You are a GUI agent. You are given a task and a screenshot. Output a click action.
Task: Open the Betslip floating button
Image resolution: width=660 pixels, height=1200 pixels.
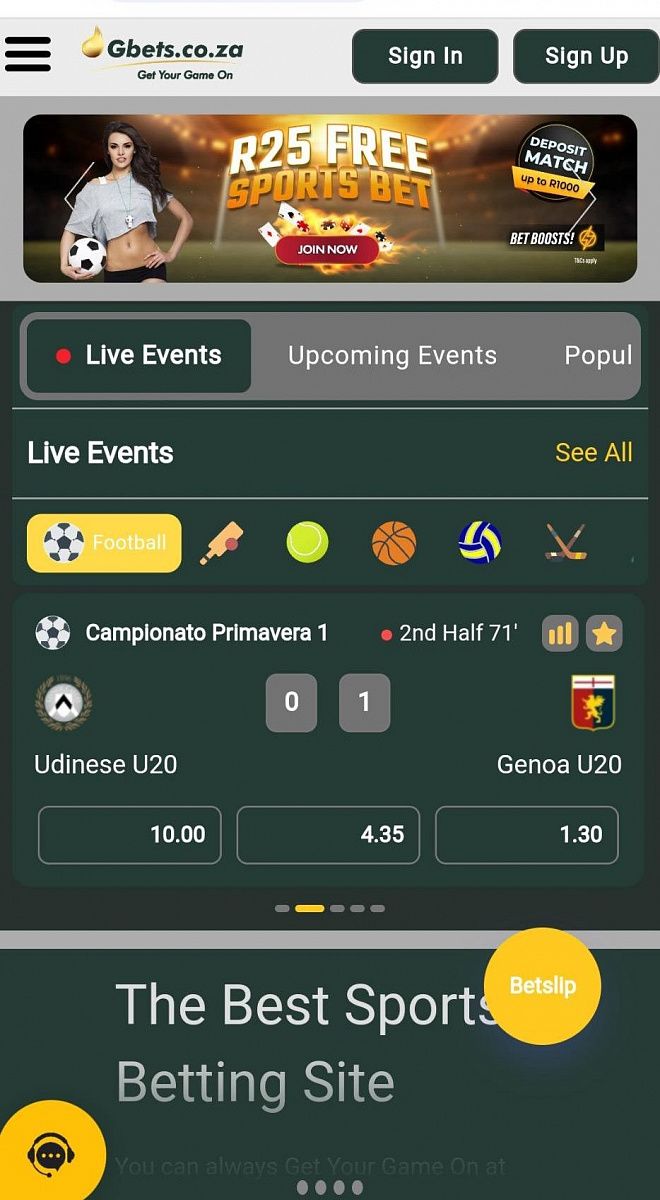point(542,986)
